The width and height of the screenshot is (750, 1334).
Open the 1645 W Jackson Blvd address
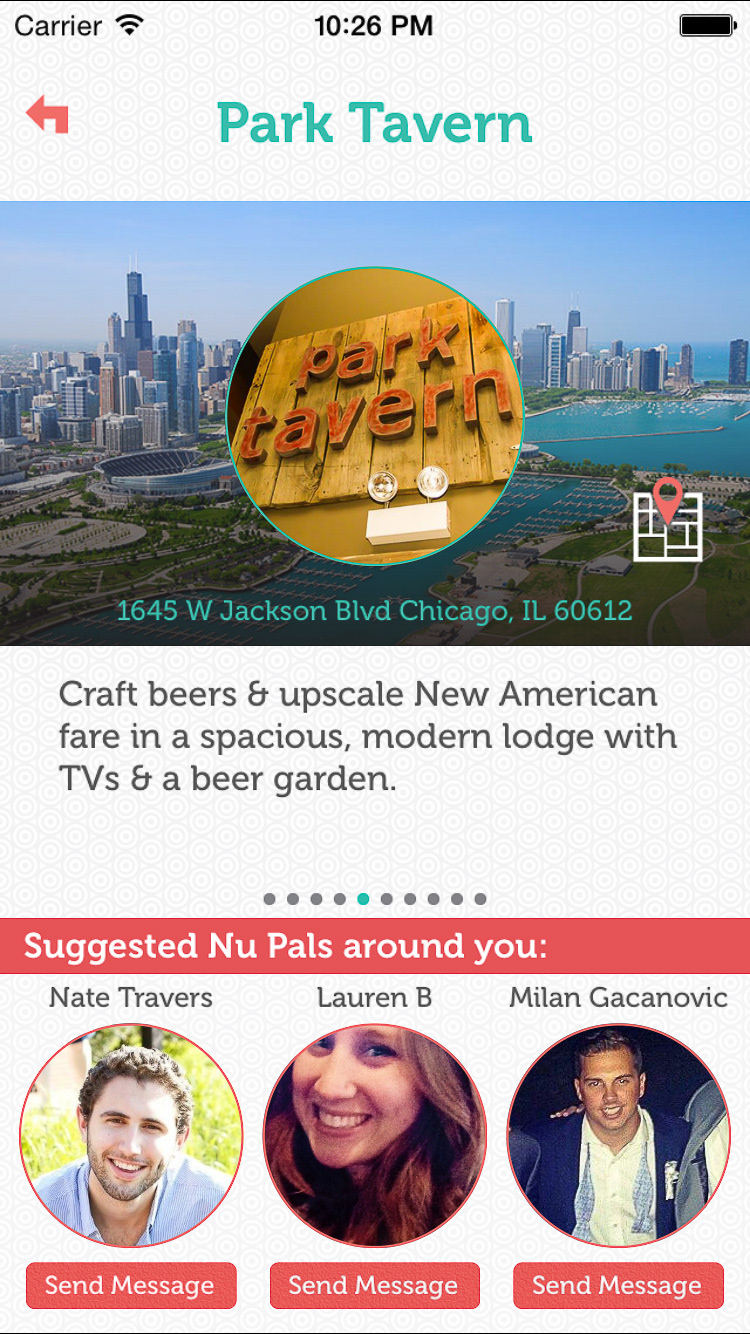click(x=375, y=610)
